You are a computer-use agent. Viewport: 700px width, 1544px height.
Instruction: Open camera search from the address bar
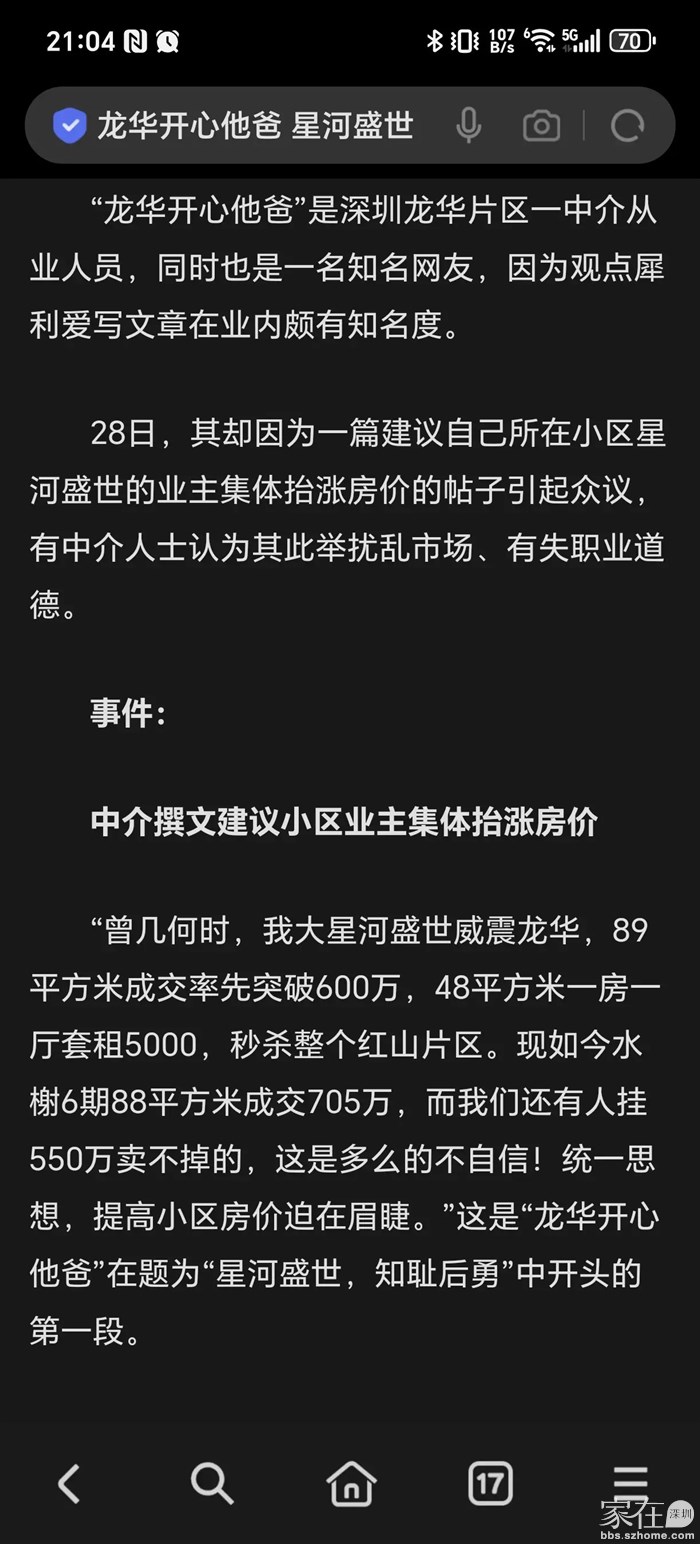[541, 126]
